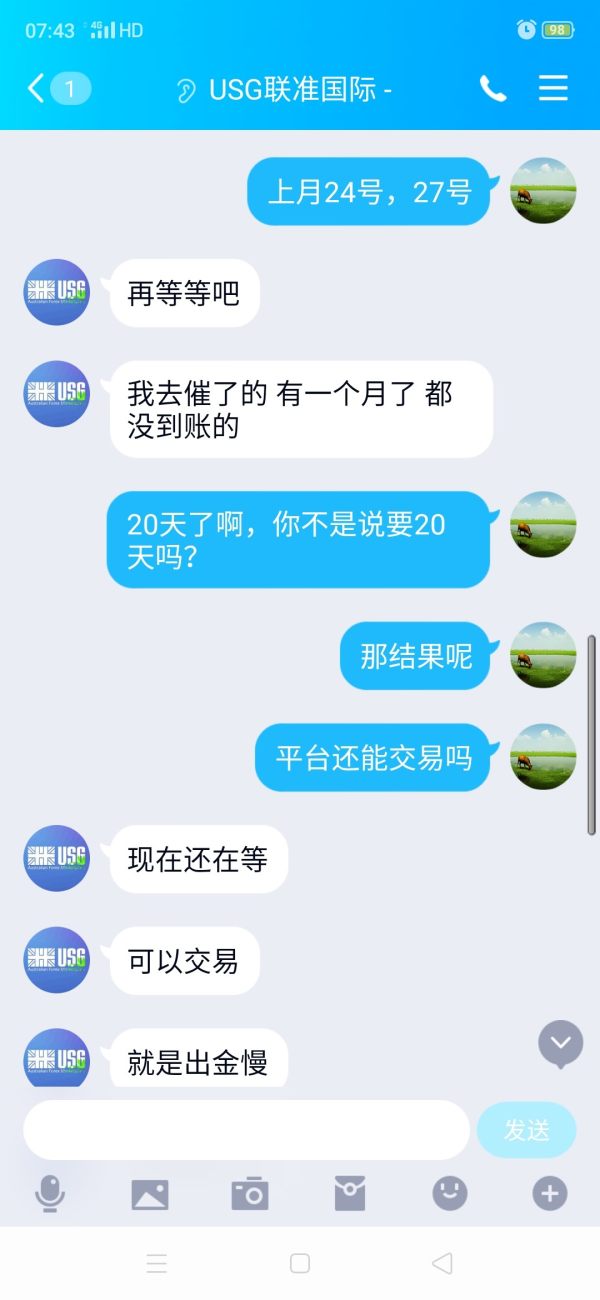Open the photo gallery picker

click(150, 1193)
